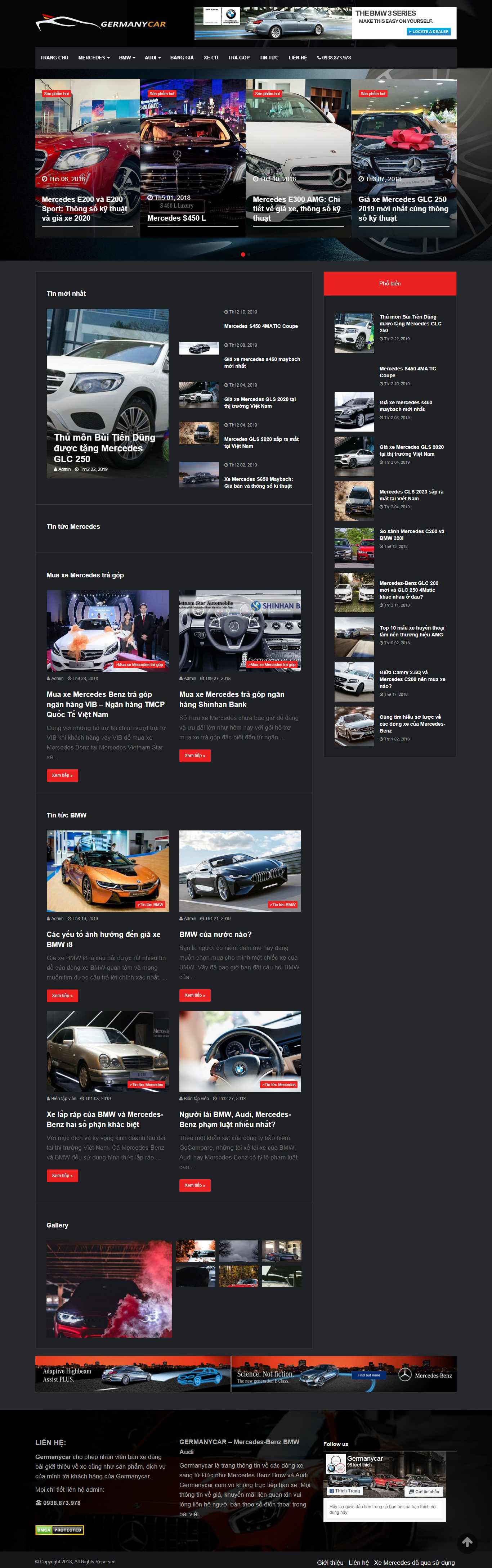Go to the XE CŨ section
The height and width of the screenshot is (1568, 492).
click(211, 58)
